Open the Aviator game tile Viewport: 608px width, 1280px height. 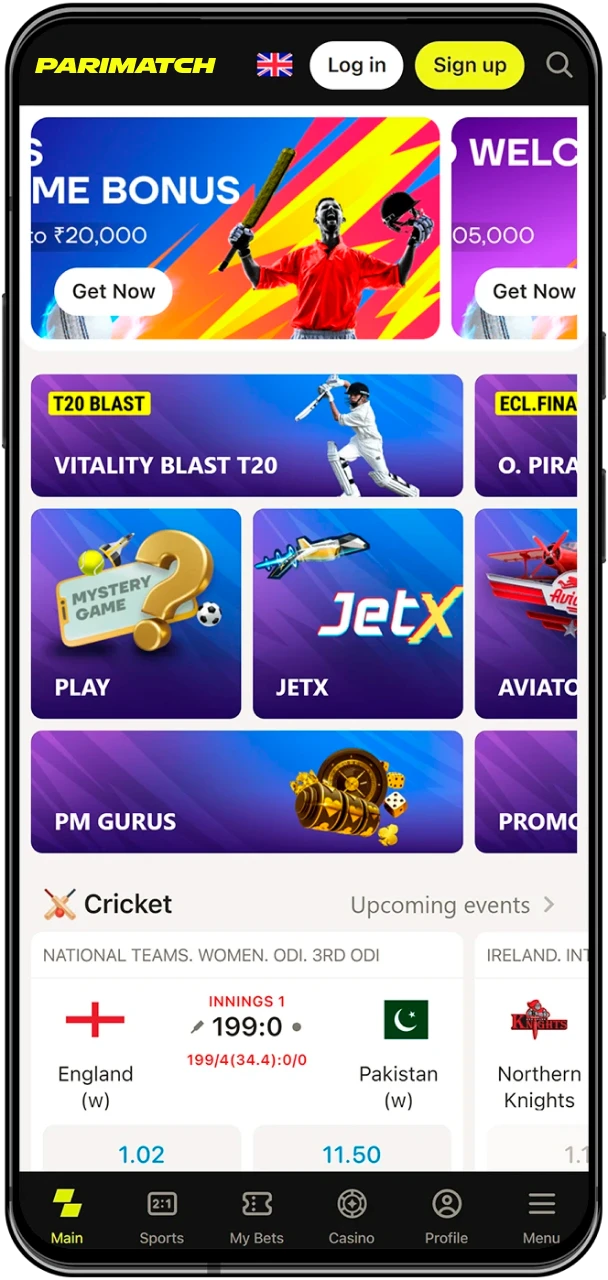click(526, 613)
